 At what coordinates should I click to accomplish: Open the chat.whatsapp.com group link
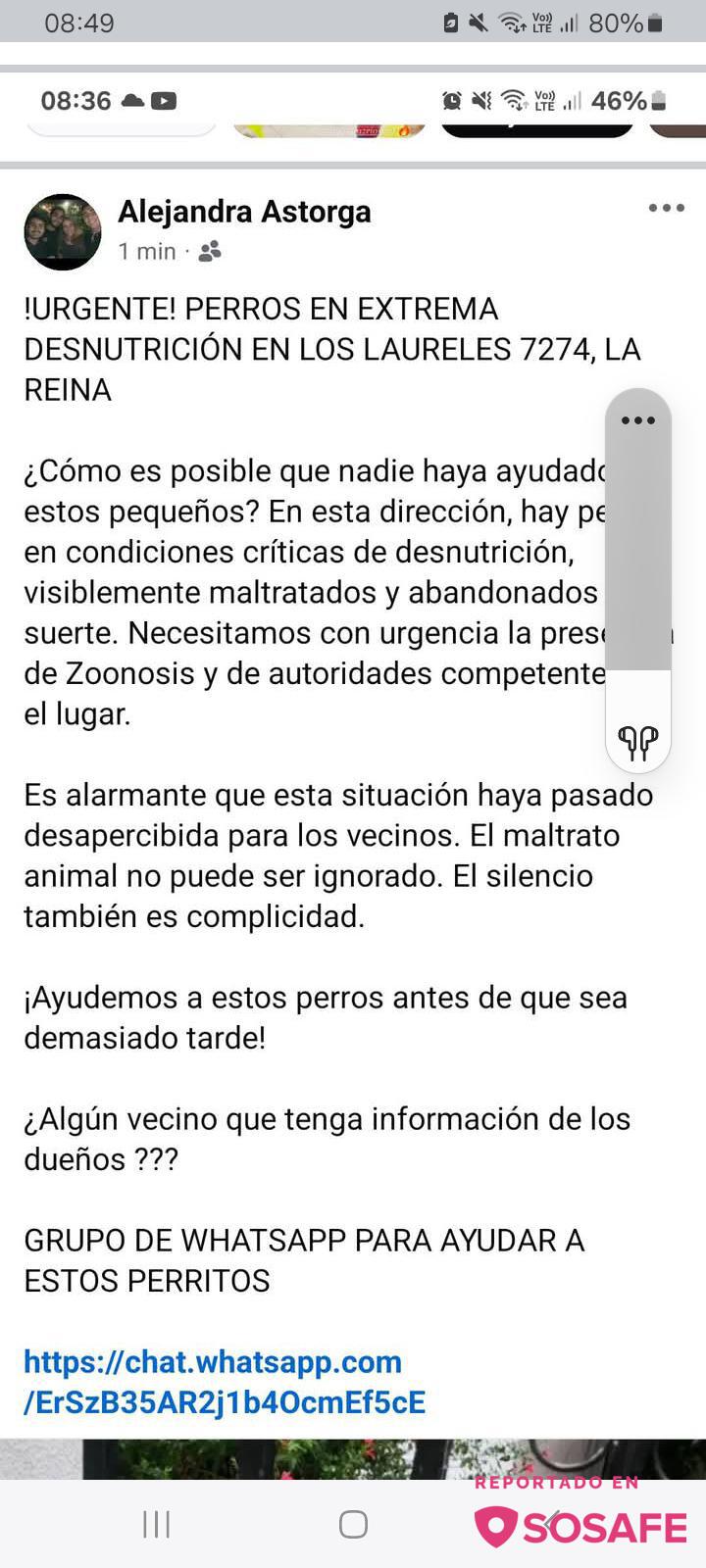tap(225, 1382)
